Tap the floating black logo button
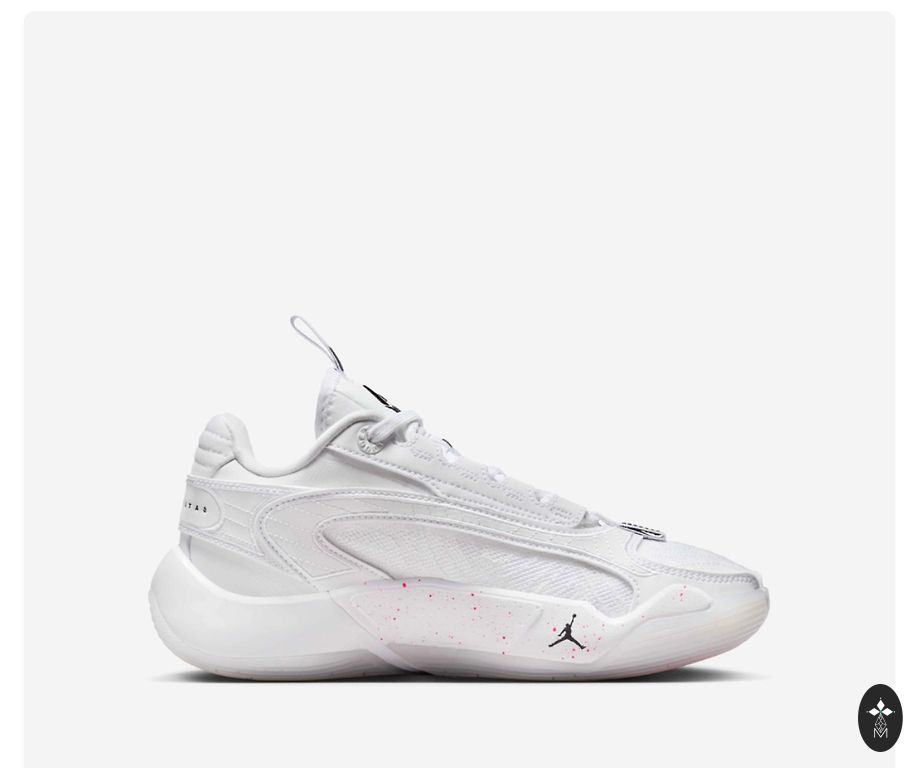This screenshot has height=768, width=919. 880,717
